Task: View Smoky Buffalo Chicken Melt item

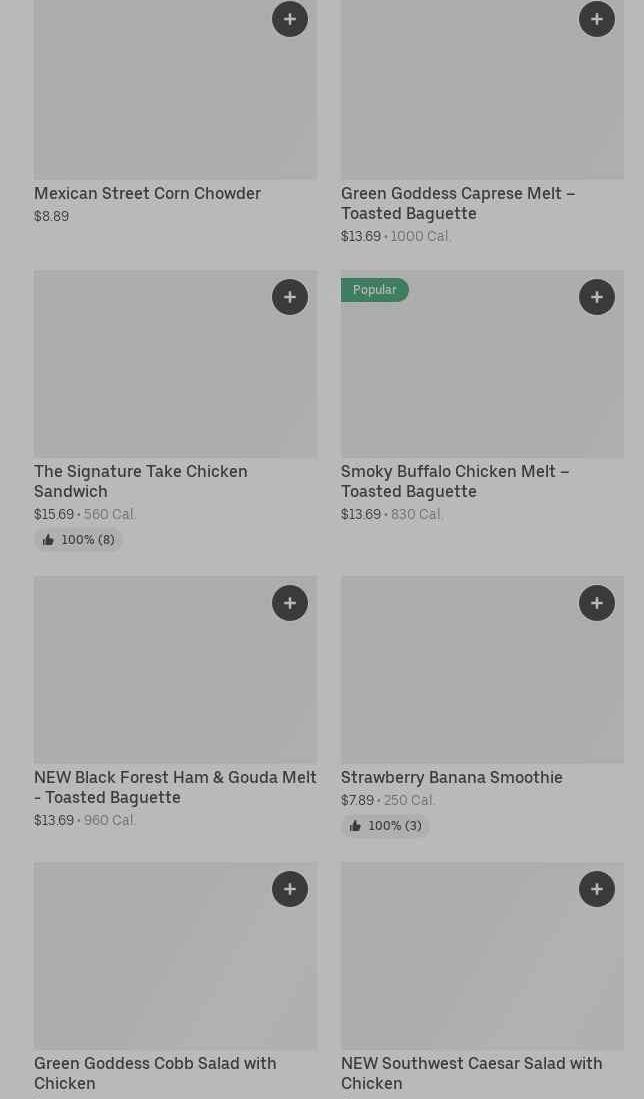Action: 455,482
